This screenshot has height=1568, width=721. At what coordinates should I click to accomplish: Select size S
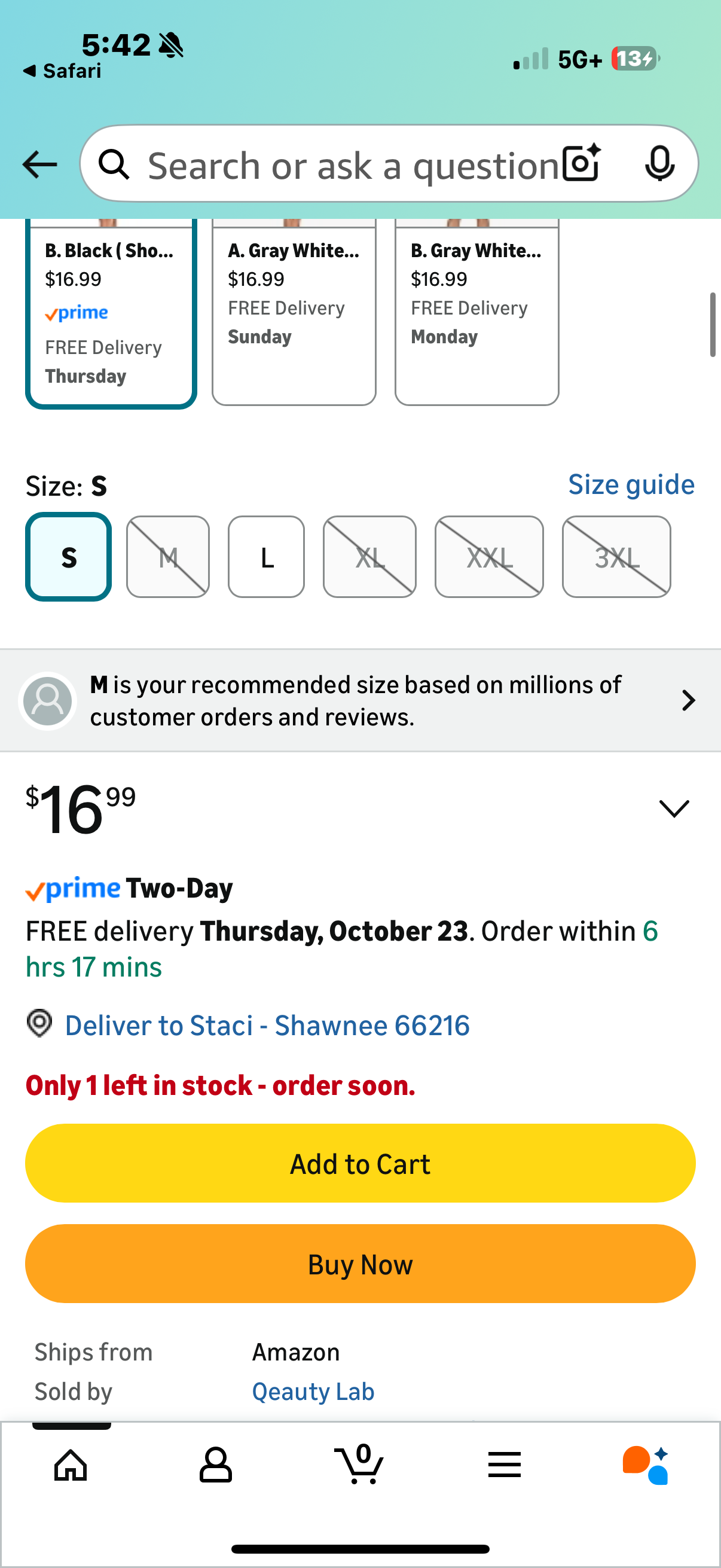coord(69,557)
